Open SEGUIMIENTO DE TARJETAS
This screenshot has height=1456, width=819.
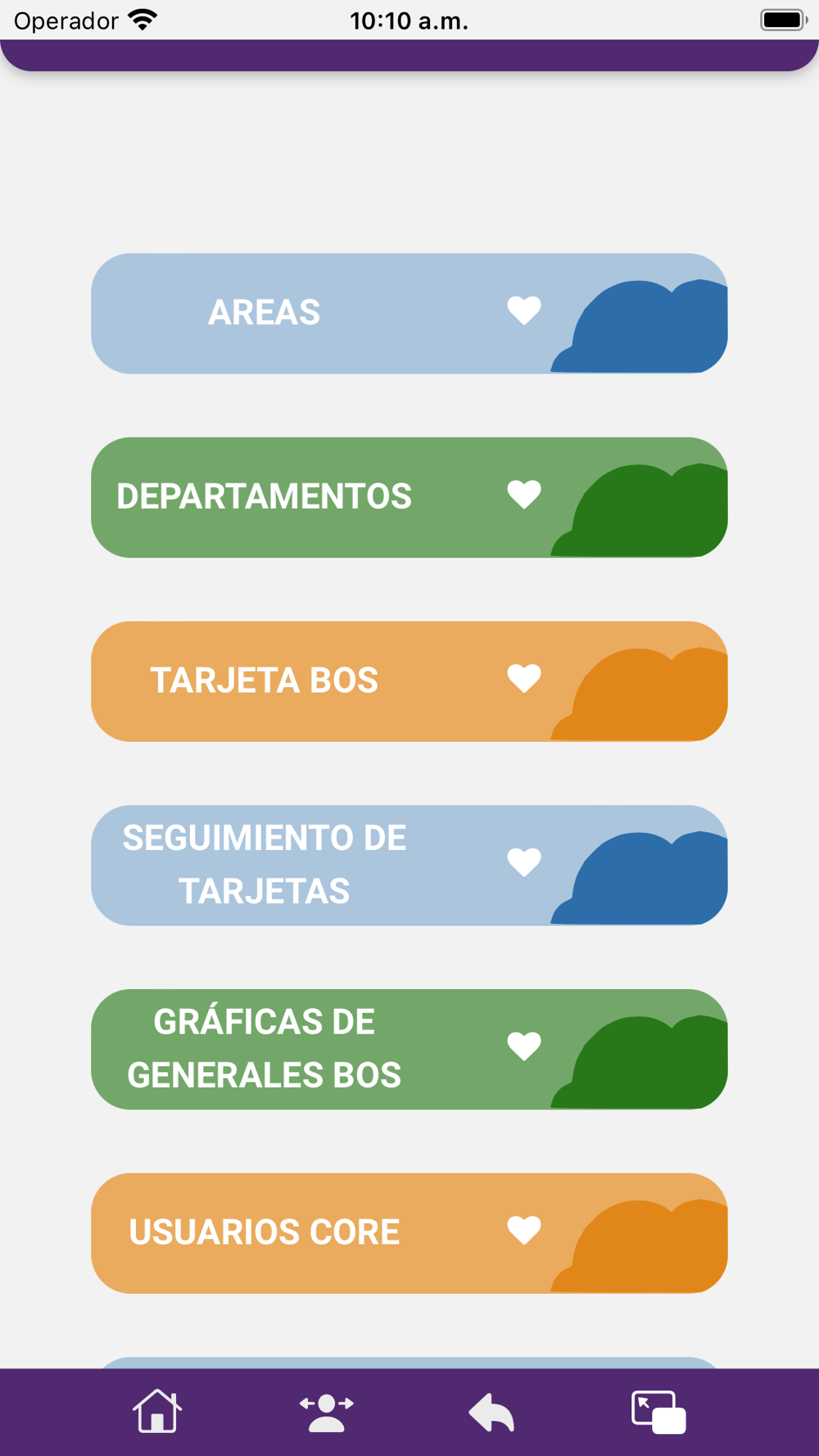point(409,866)
